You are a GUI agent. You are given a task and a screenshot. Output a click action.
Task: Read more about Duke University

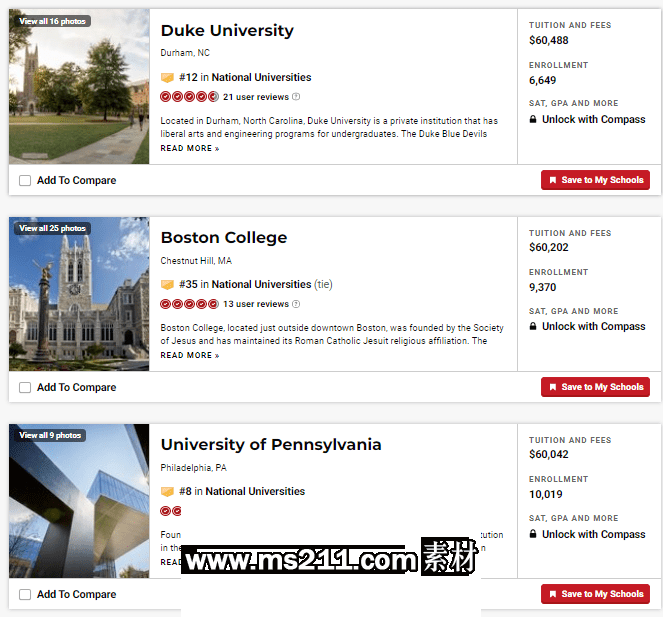[189, 148]
